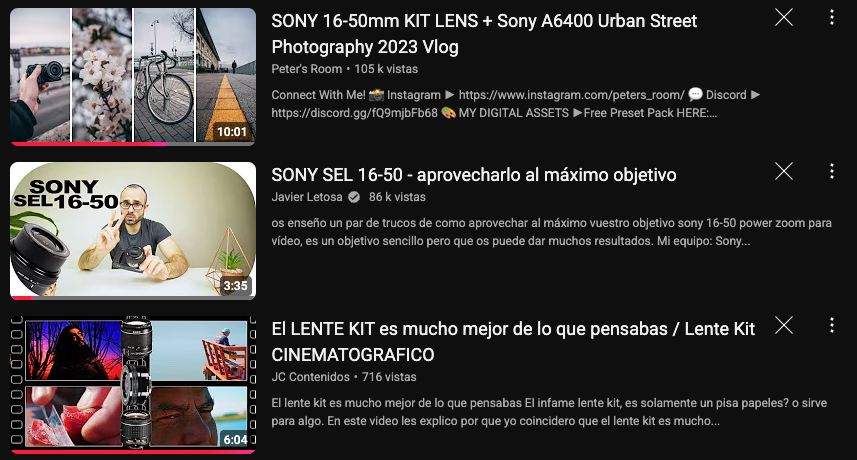857x460 pixels.
Task: Go to the JC Contenidos channel
Action: [311, 377]
